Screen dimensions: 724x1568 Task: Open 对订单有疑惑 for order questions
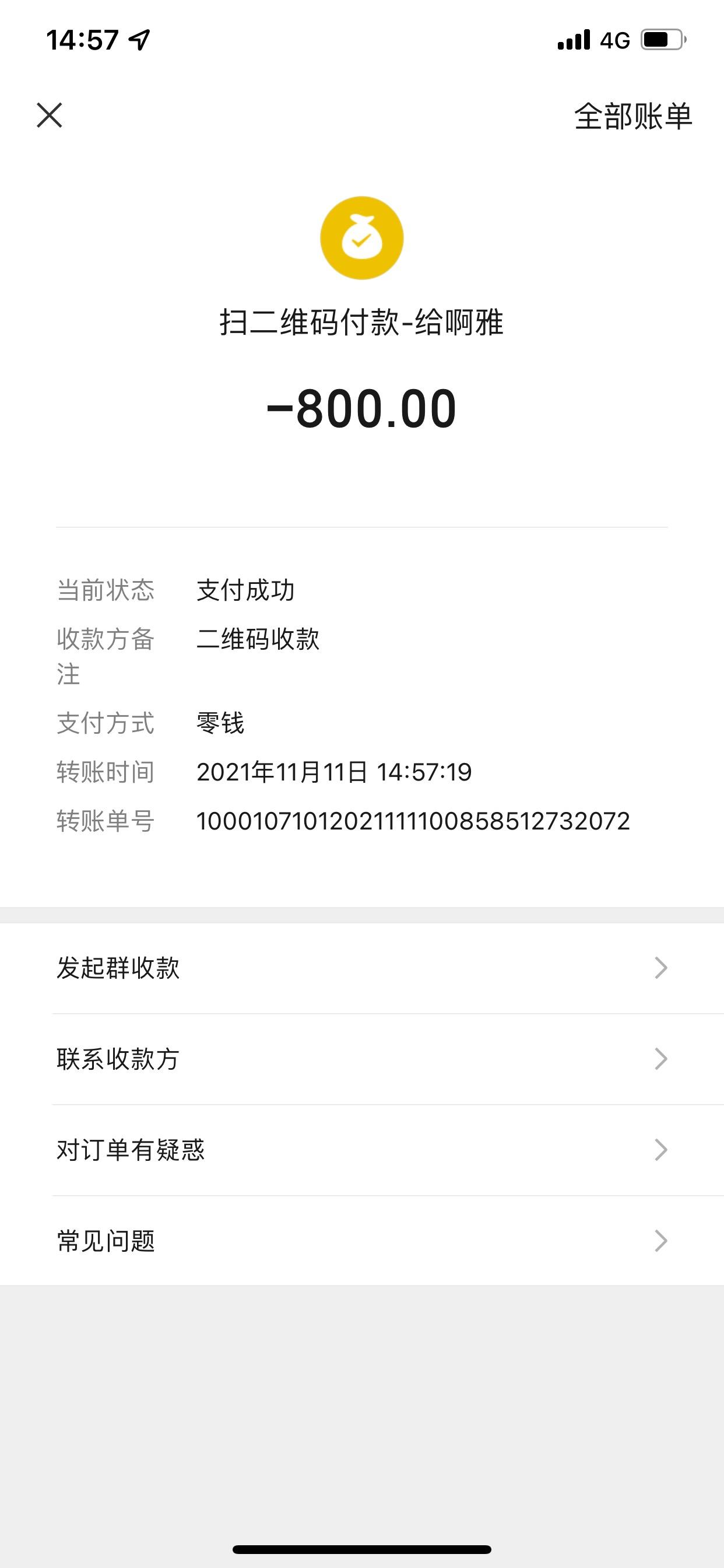point(362,1150)
